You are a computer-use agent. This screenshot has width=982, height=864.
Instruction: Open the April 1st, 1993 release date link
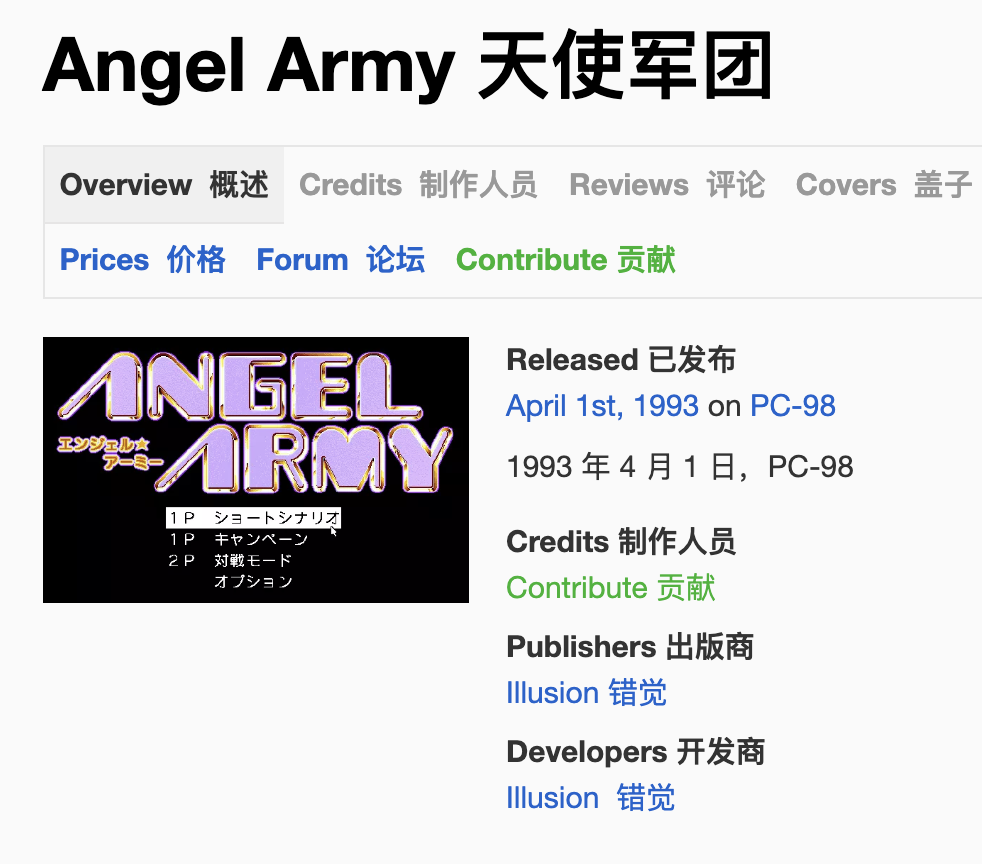click(602, 406)
